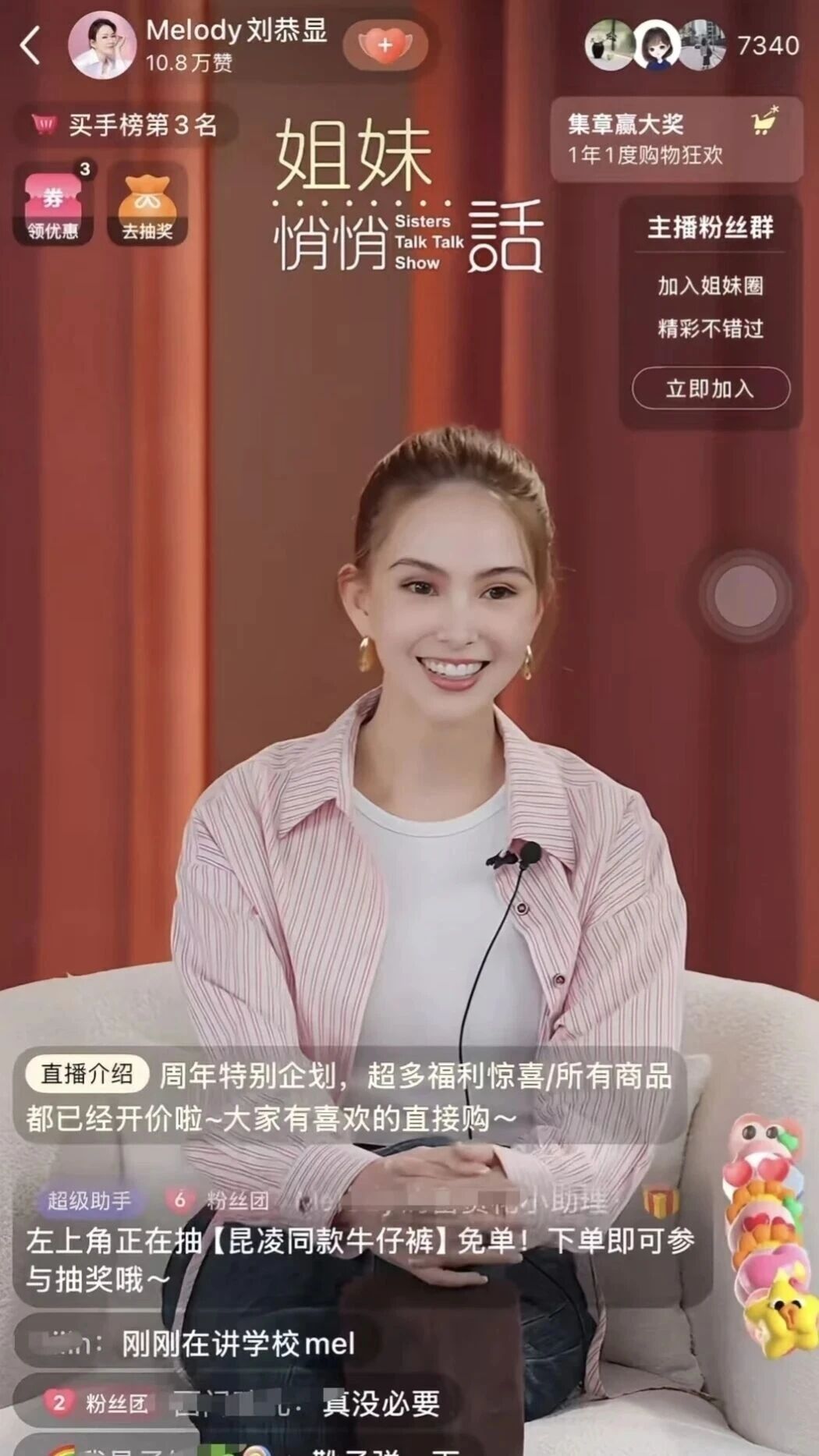Open the 集章赢大奖 banner
819x1456 pixels.
click(675, 139)
